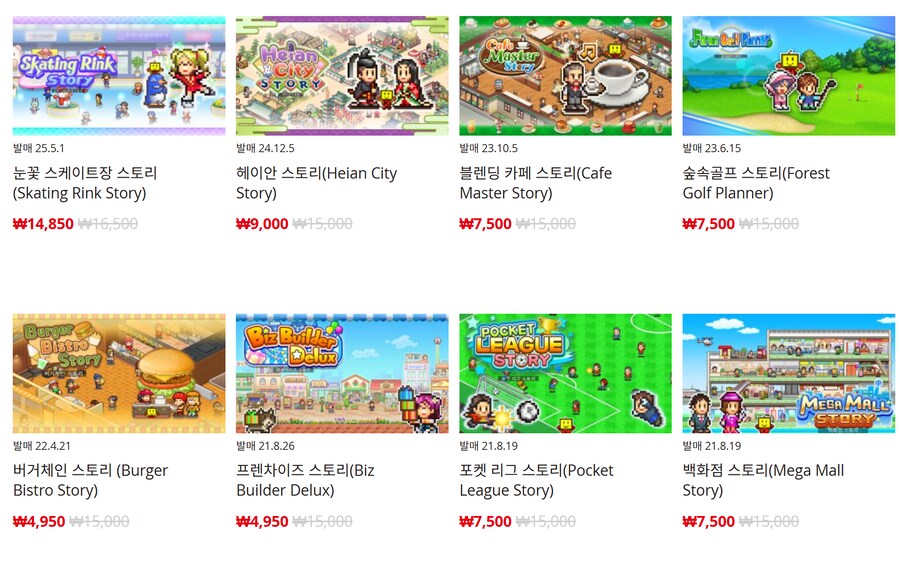This screenshot has width=900, height=567.
Task: Open the Heian City Story game card
Action: [x=342, y=76]
